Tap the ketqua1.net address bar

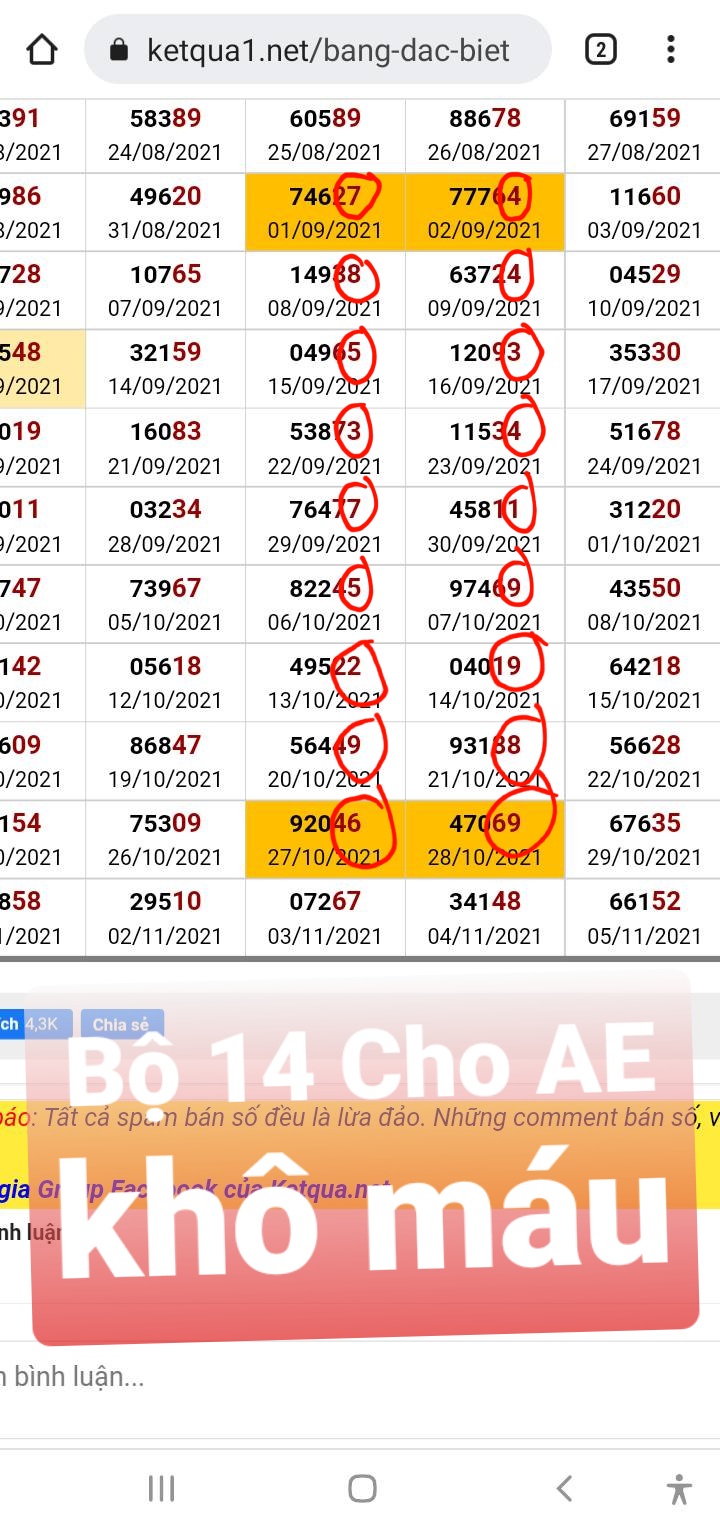pyautogui.click(x=318, y=50)
